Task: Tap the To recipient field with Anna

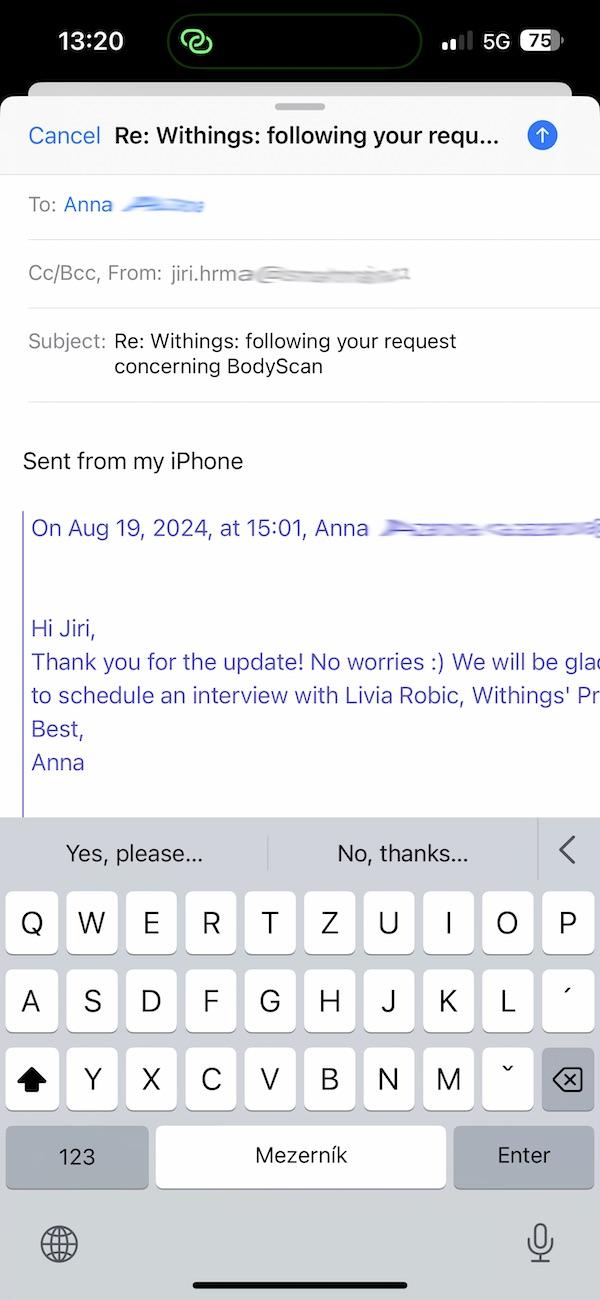Action: tap(300, 205)
